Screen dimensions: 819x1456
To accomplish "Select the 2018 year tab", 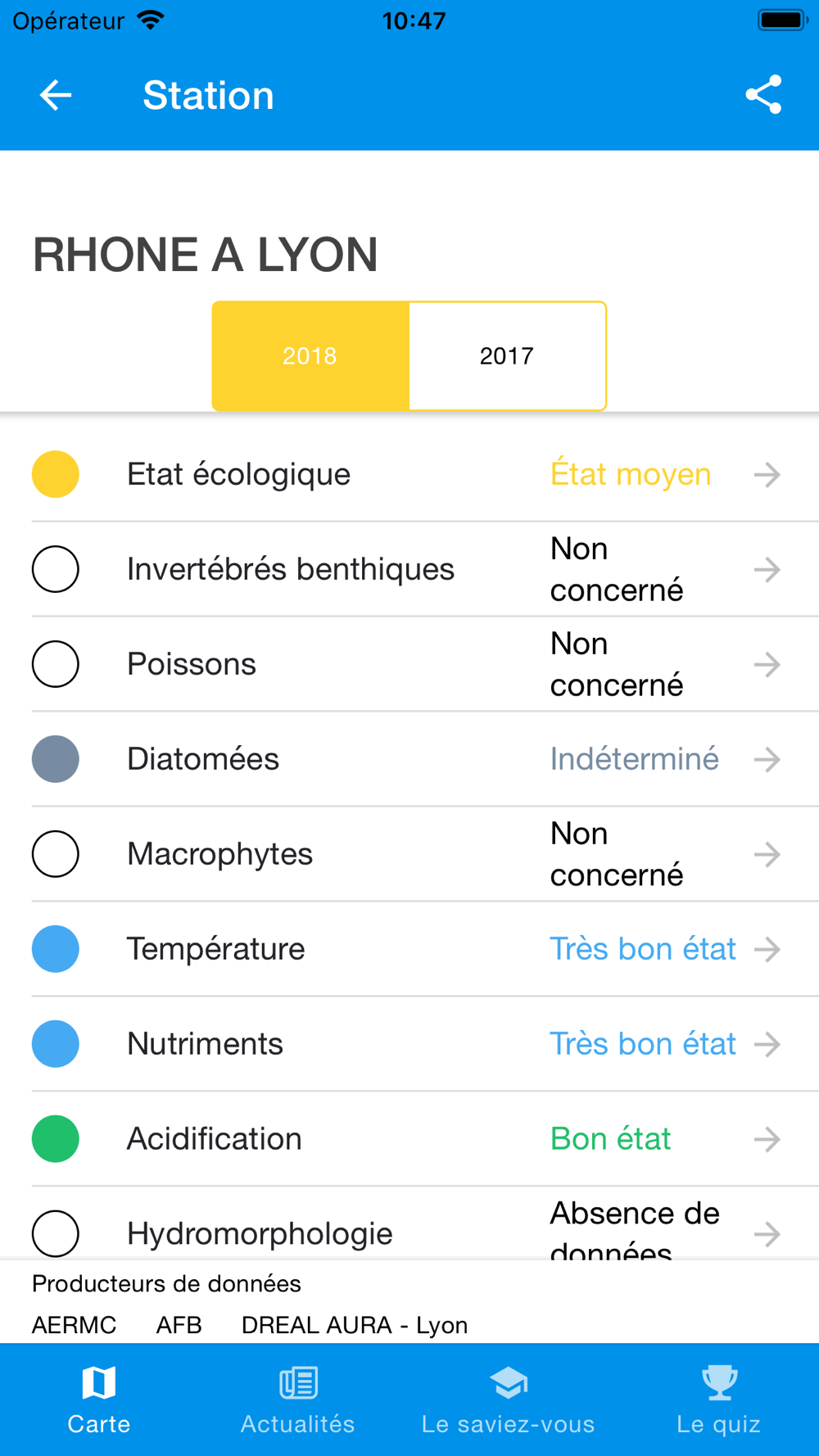I will click(x=310, y=356).
